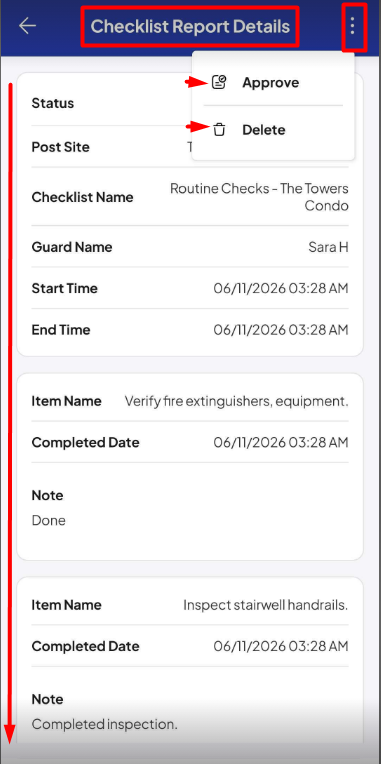Go back using the header arrow

point(27,26)
